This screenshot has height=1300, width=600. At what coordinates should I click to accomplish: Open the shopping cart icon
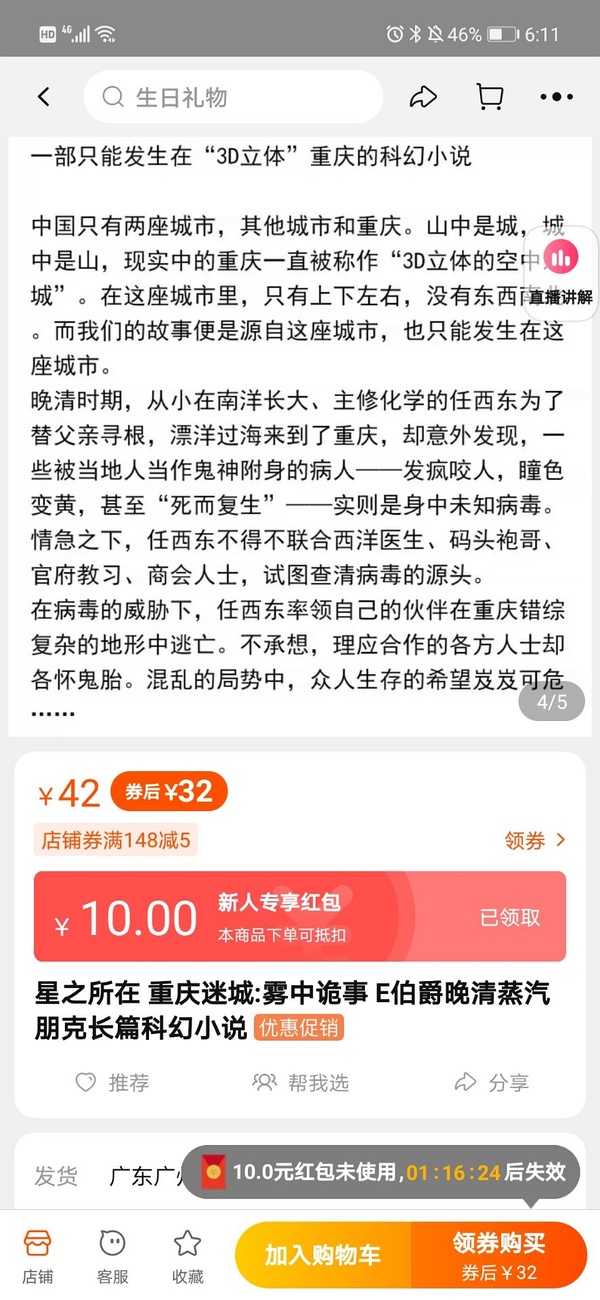pos(489,97)
